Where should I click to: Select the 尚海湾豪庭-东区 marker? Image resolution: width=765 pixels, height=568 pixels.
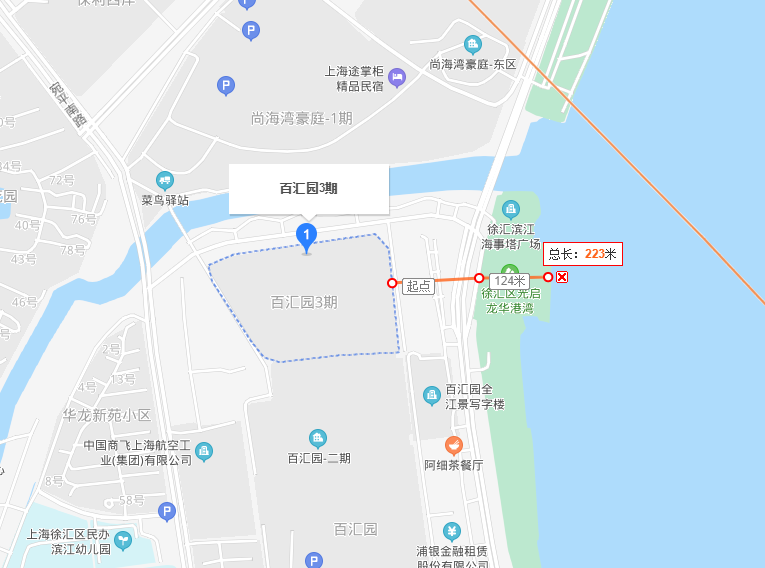[472, 45]
